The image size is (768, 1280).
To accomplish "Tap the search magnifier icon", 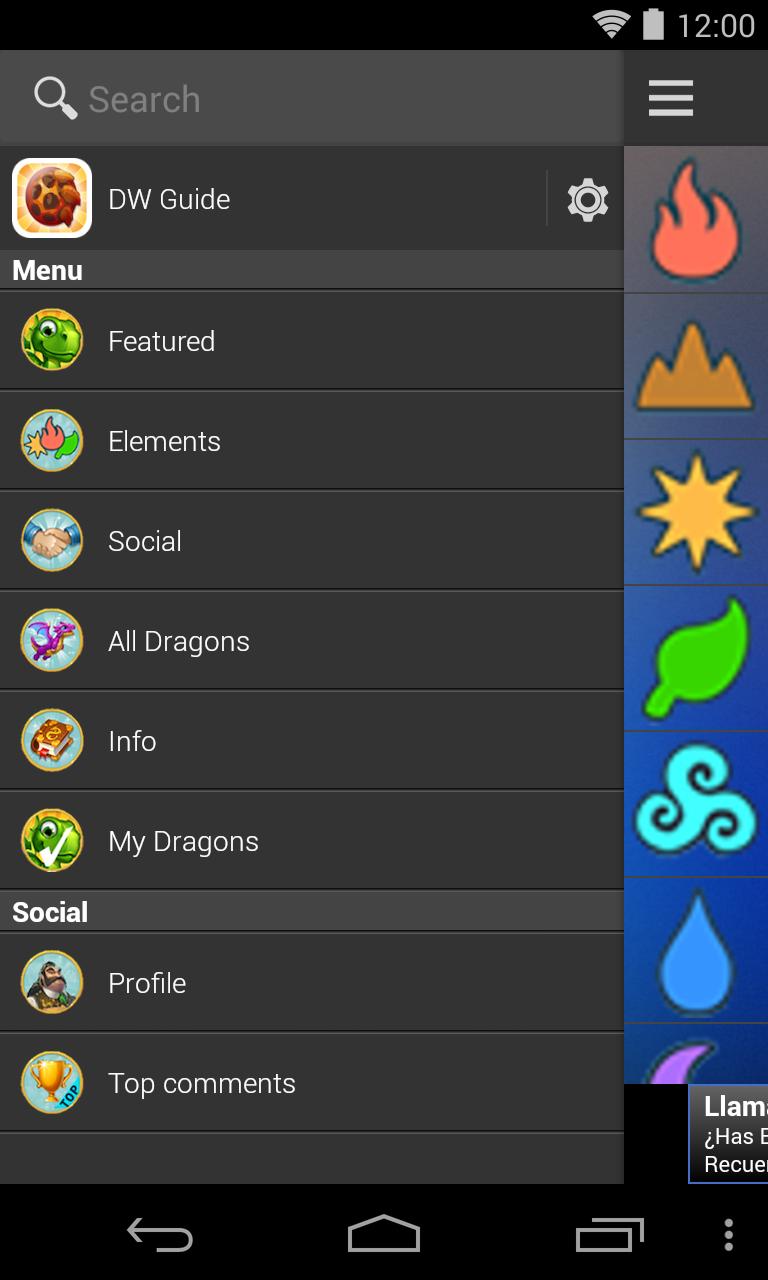I will point(55,97).
